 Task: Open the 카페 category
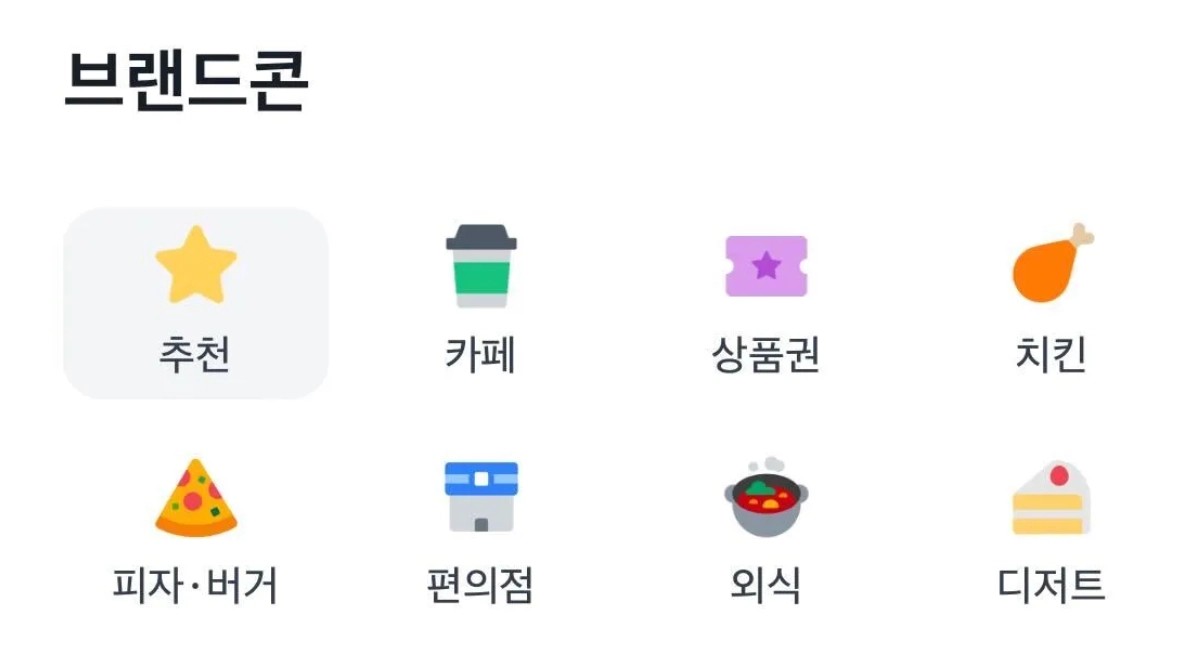click(x=481, y=303)
